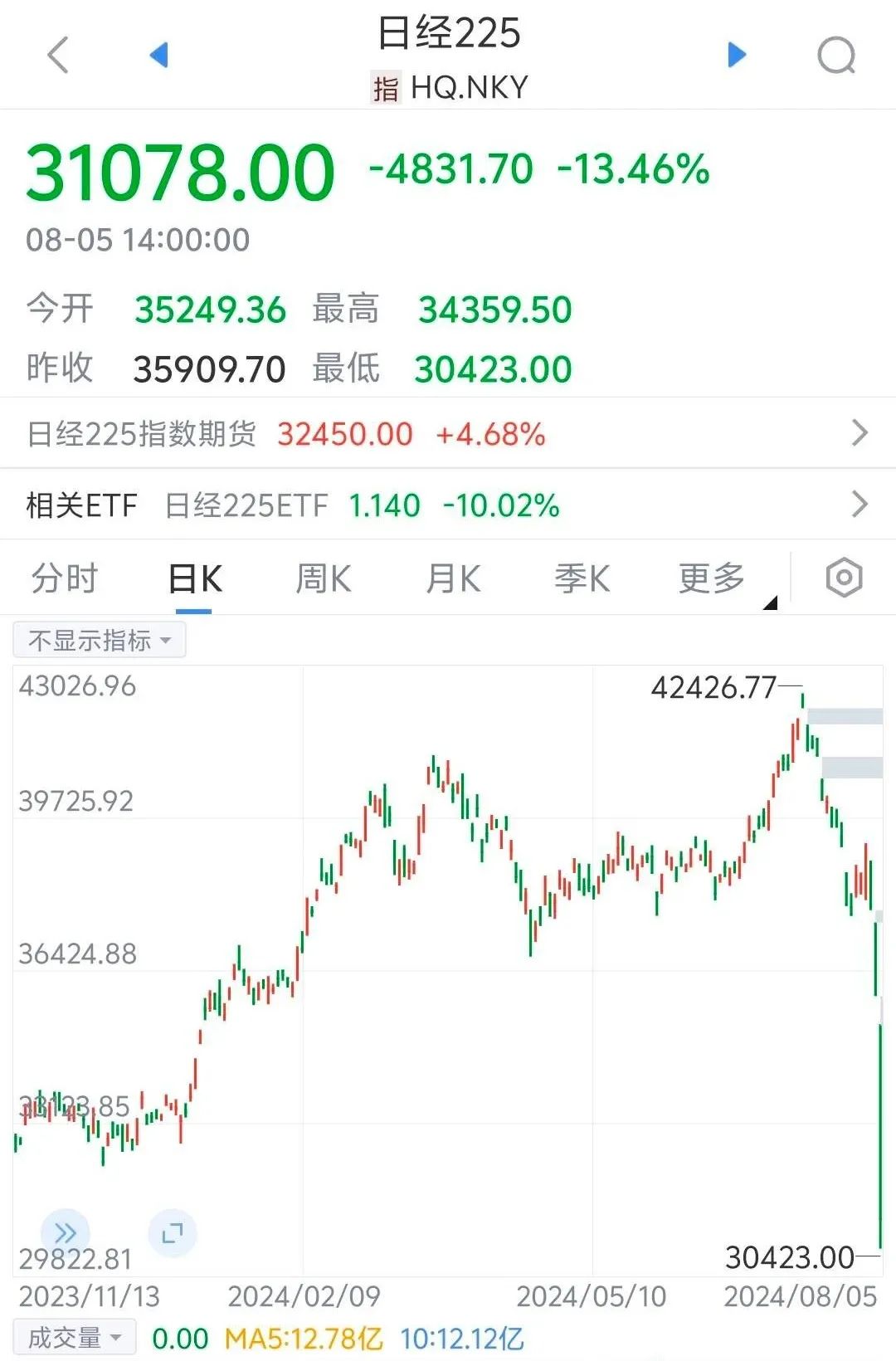The height and width of the screenshot is (1361, 896).
Task: Switch to the 月K chart tab
Action: click(453, 578)
